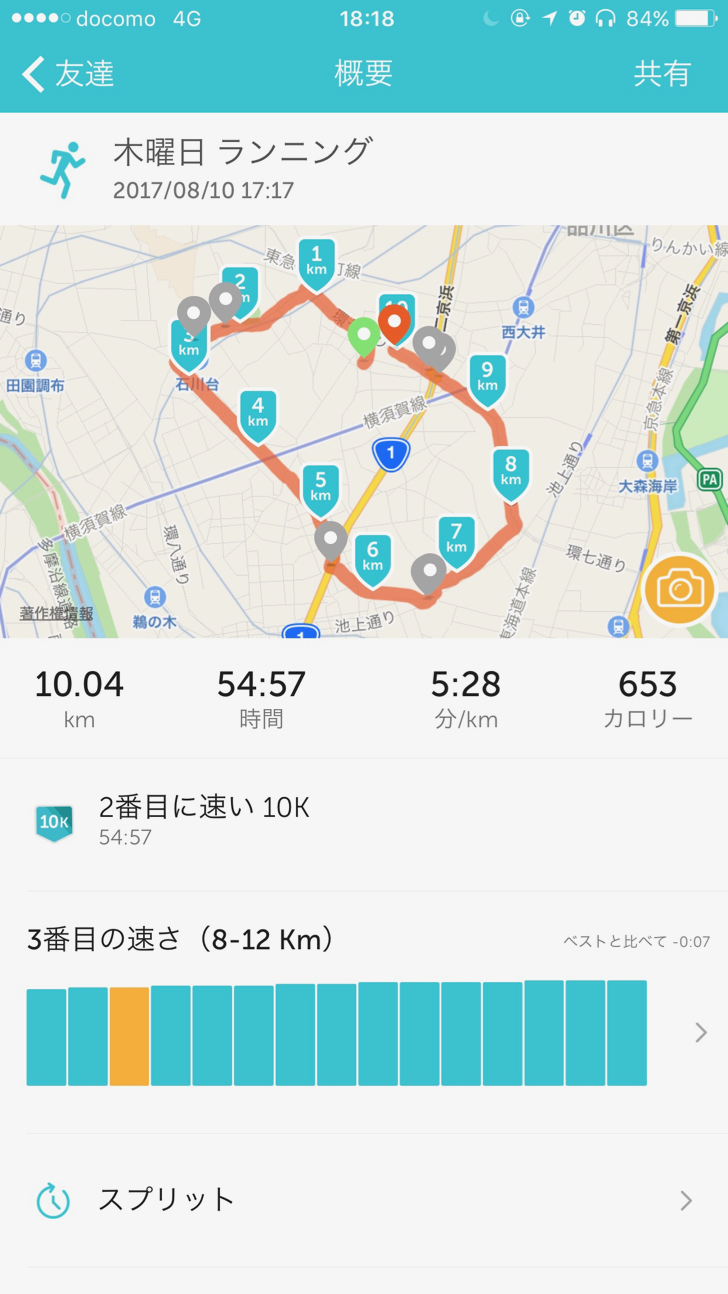Image resolution: width=728 pixels, height=1294 pixels.
Task: Tap 共有 to share this run
Action: [662, 74]
